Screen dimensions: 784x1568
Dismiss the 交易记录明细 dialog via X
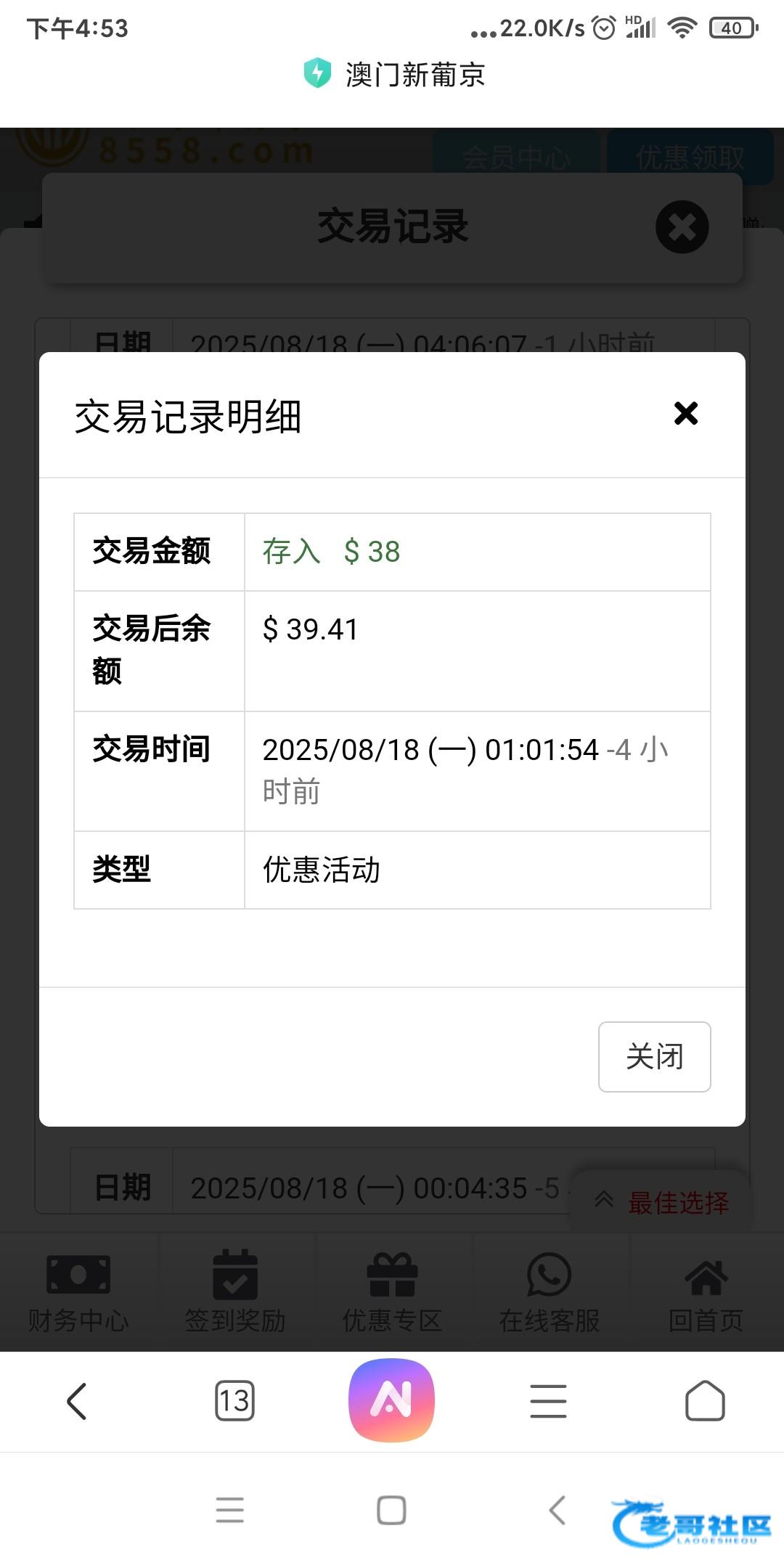685,414
